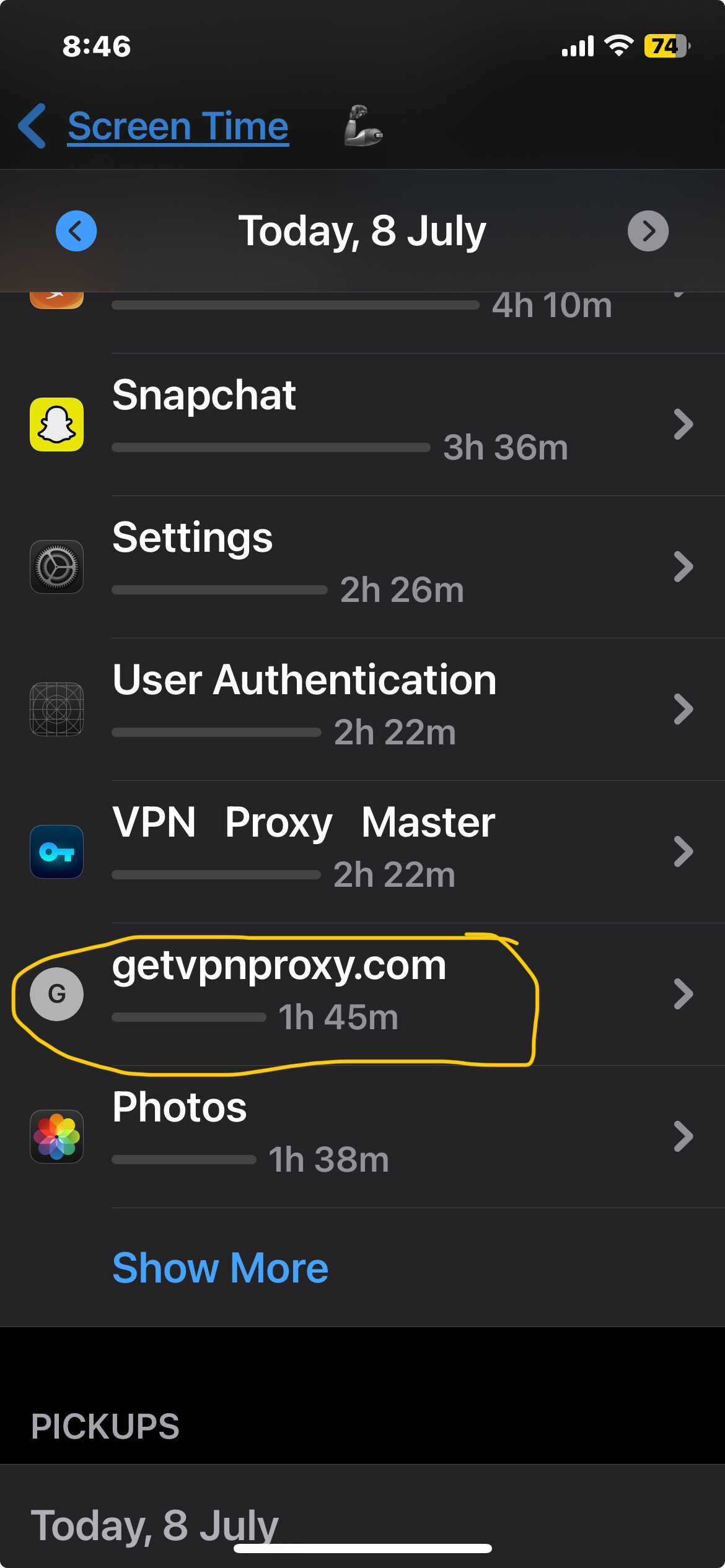
Task: Go to the next day
Action: point(648,231)
